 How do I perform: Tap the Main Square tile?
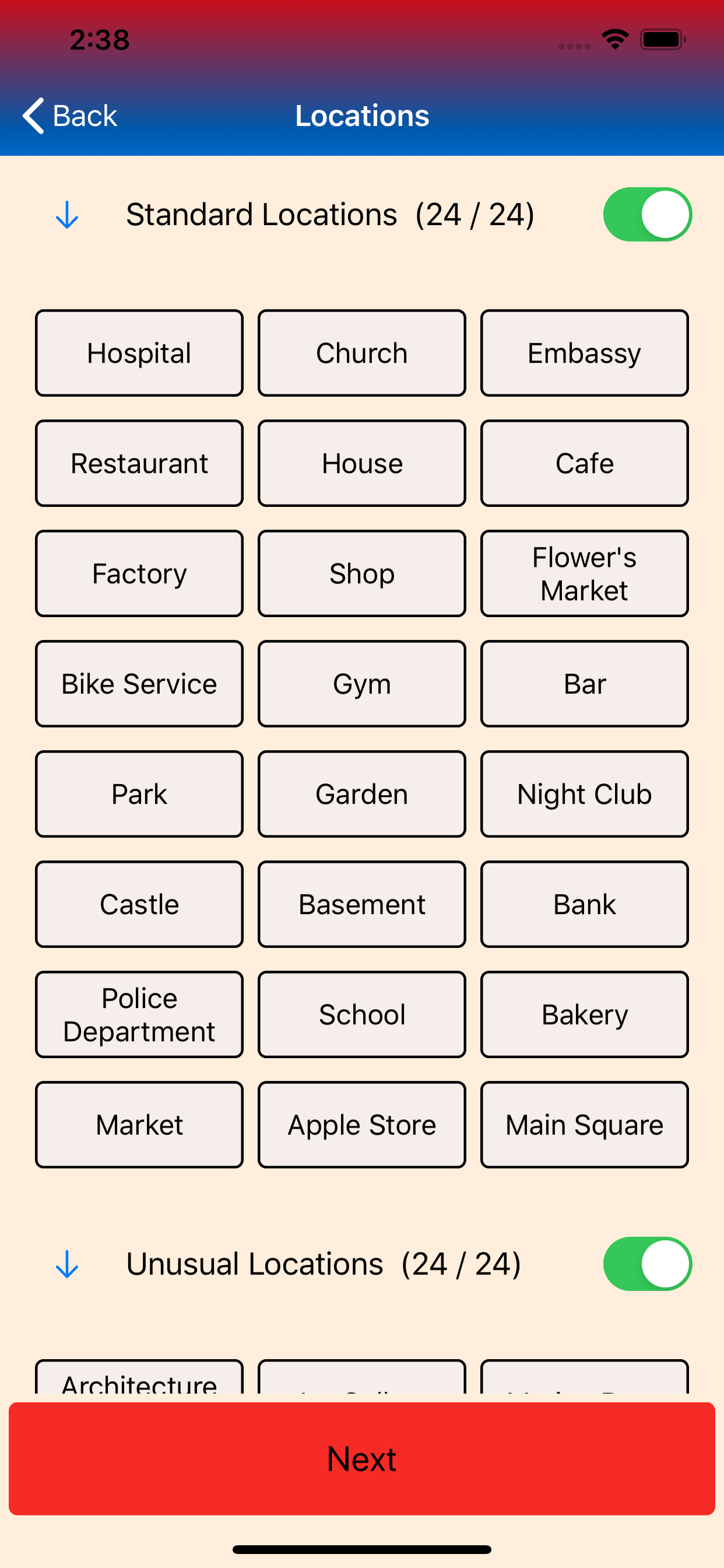[x=584, y=1124]
